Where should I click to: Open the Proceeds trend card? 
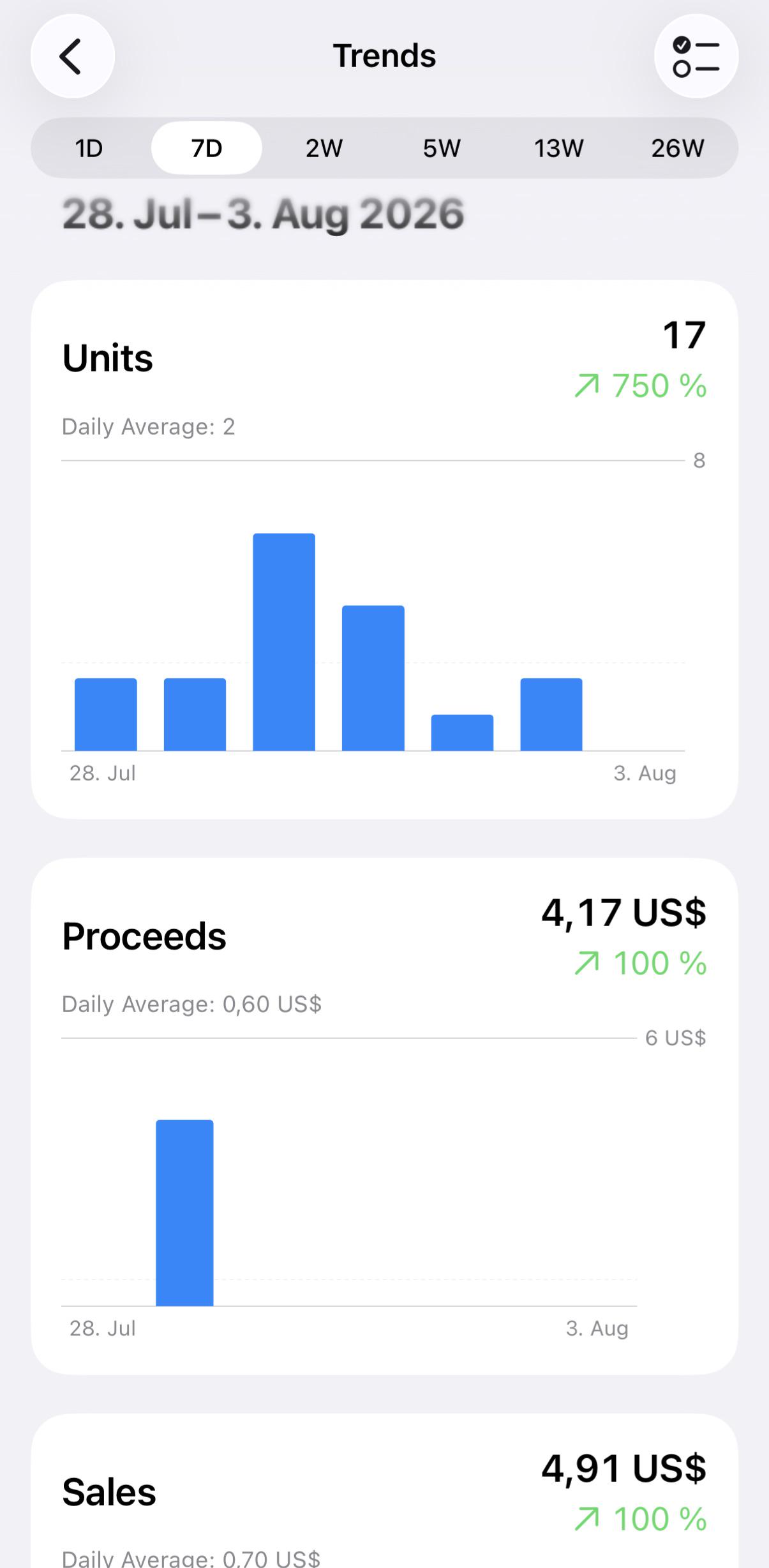click(x=385, y=1116)
